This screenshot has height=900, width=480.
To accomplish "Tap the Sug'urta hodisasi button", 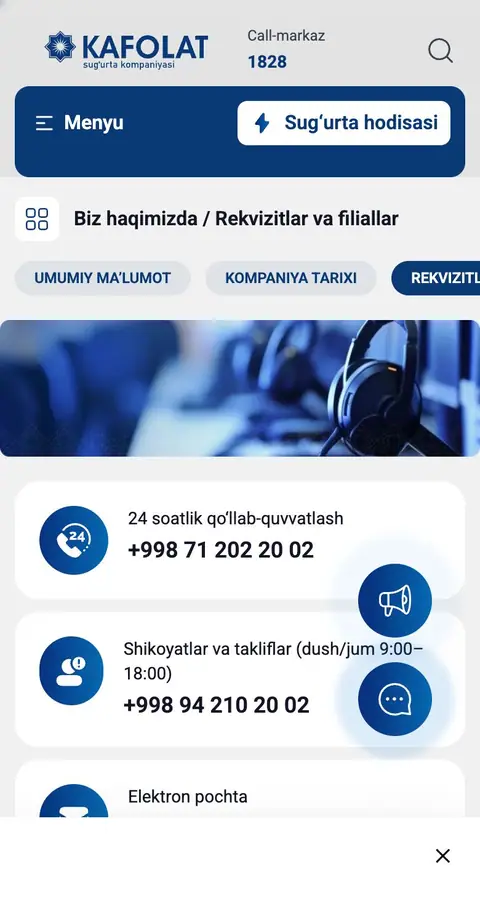I will (x=343, y=123).
